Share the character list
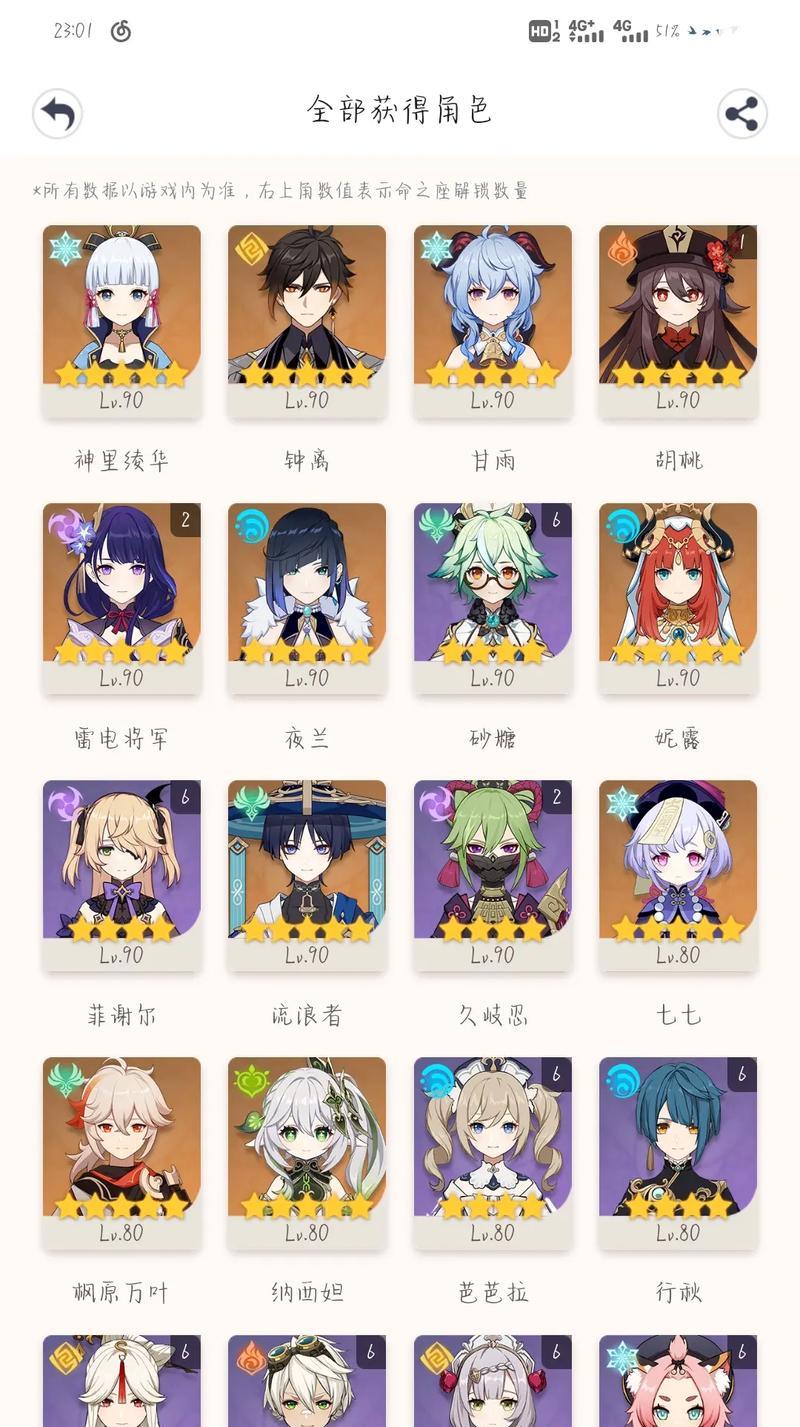This screenshot has width=800, height=1427. pyautogui.click(x=742, y=114)
